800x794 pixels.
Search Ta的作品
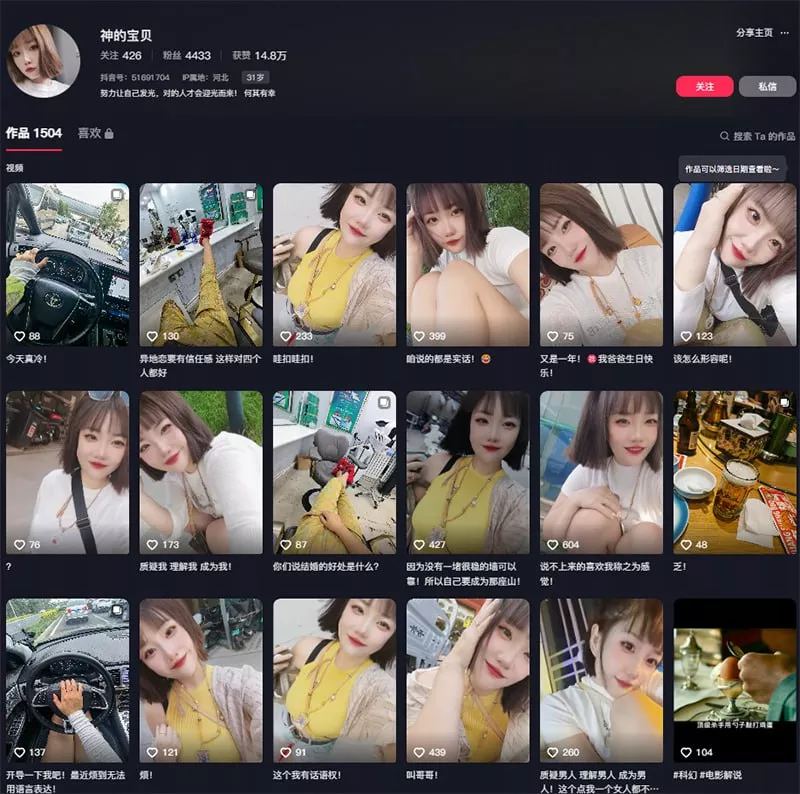pyautogui.click(x=758, y=136)
